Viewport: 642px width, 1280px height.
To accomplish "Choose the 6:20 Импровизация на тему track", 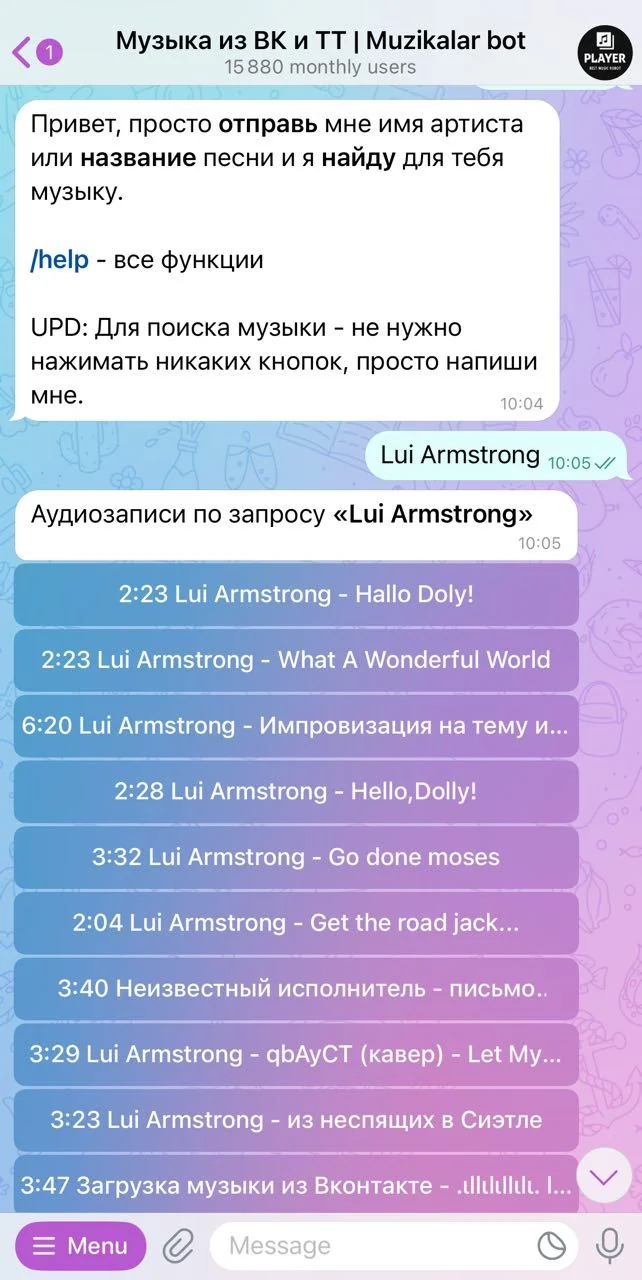I will point(296,726).
